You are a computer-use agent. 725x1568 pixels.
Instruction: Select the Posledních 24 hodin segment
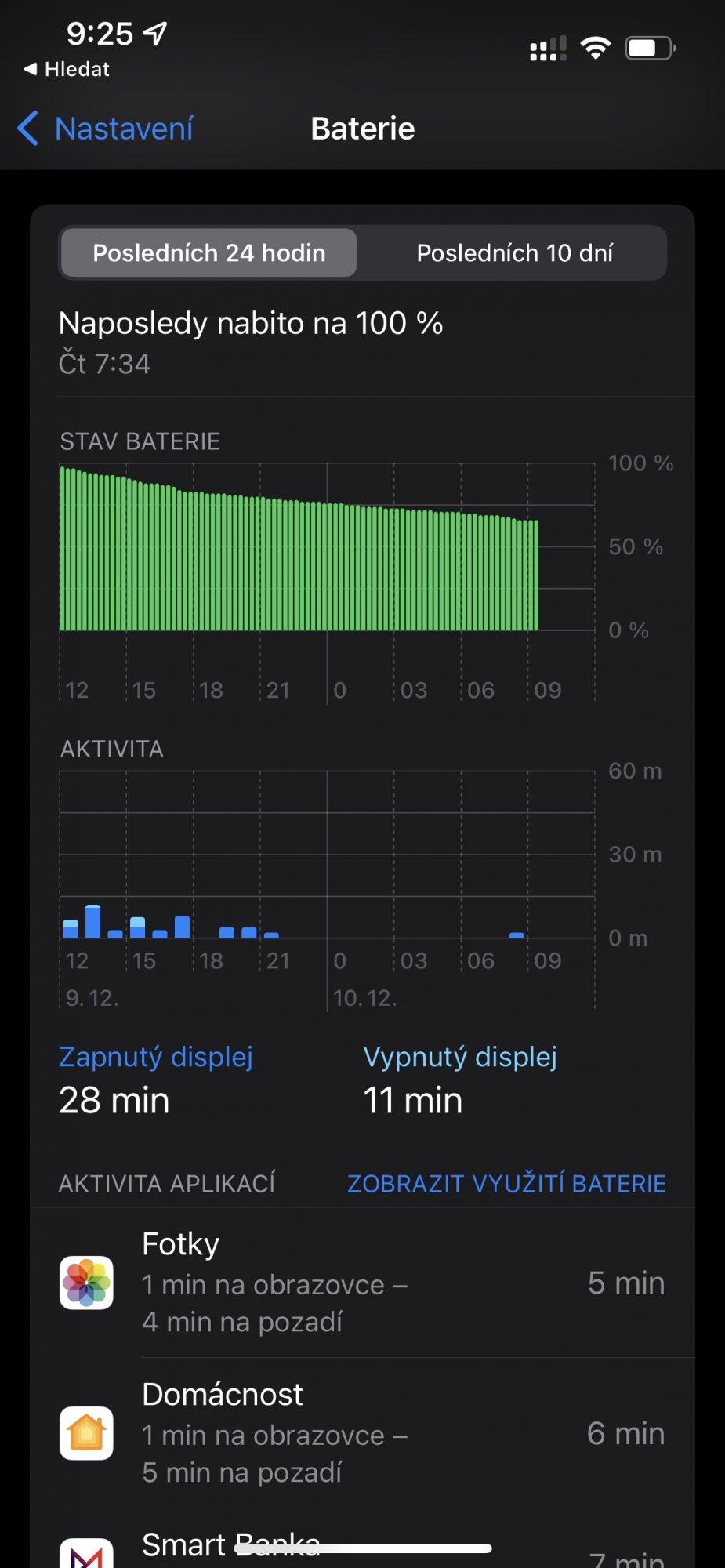(208, 253)
